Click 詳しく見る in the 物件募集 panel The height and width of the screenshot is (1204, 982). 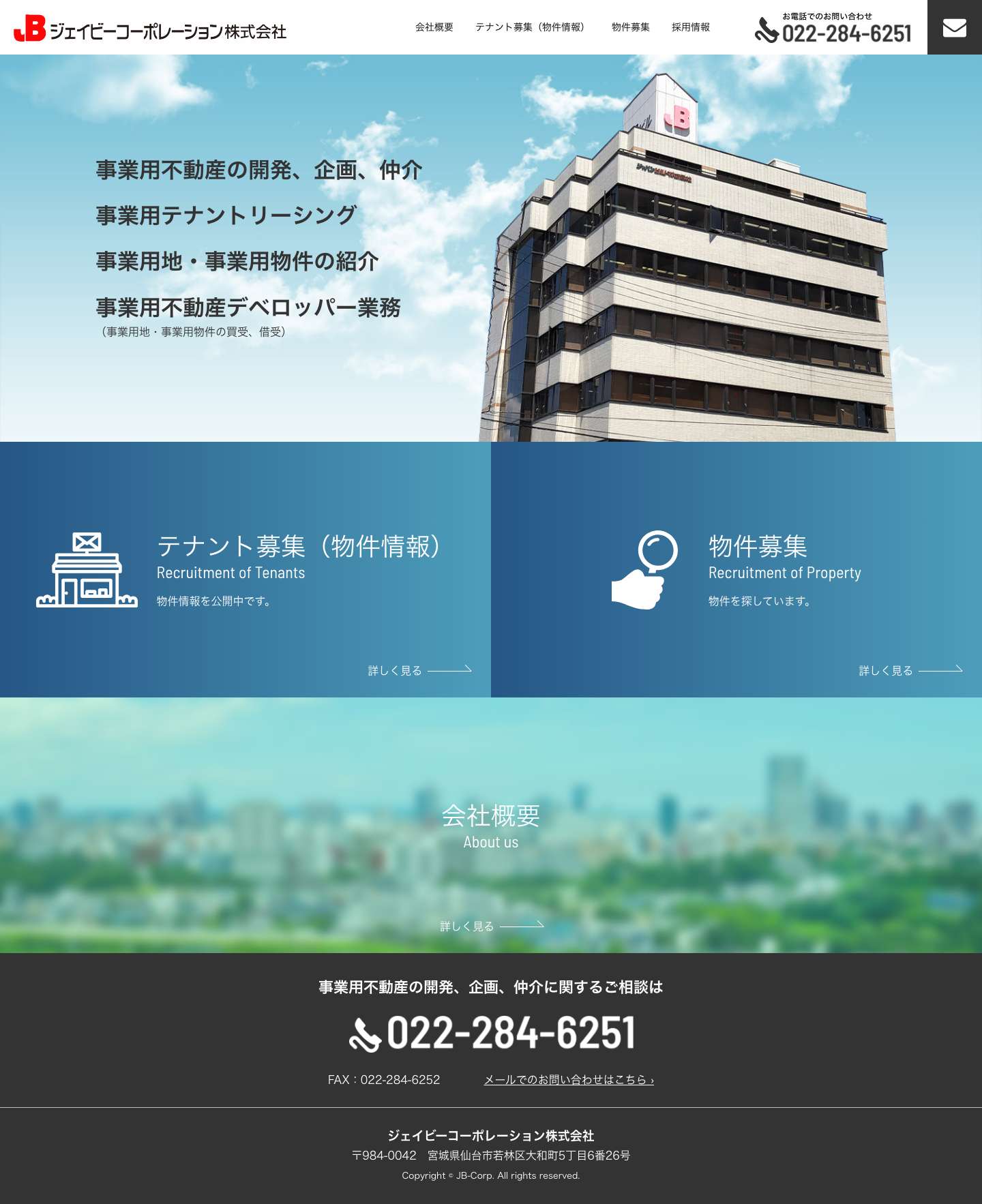tap(884, 670)
